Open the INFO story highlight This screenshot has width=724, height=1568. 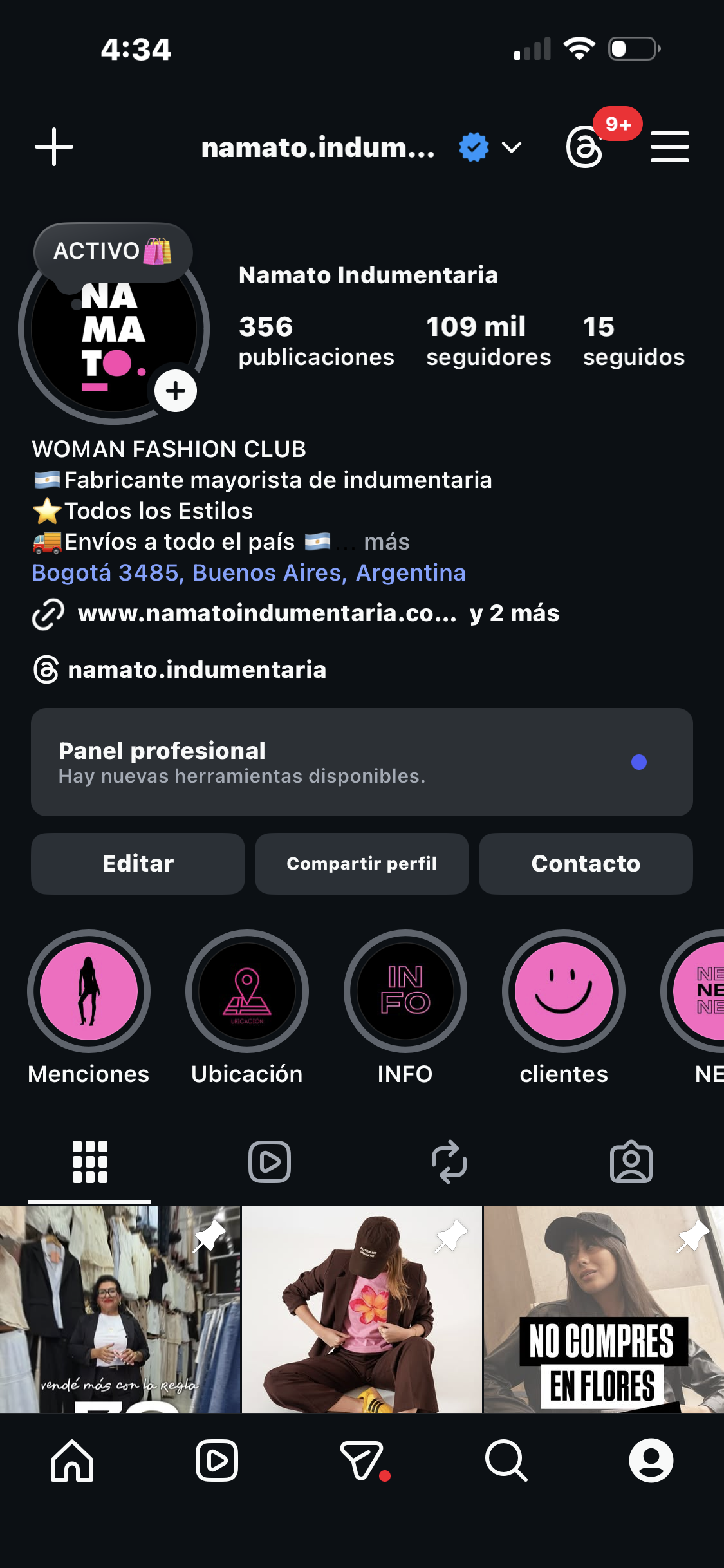[x=405, y=991]
